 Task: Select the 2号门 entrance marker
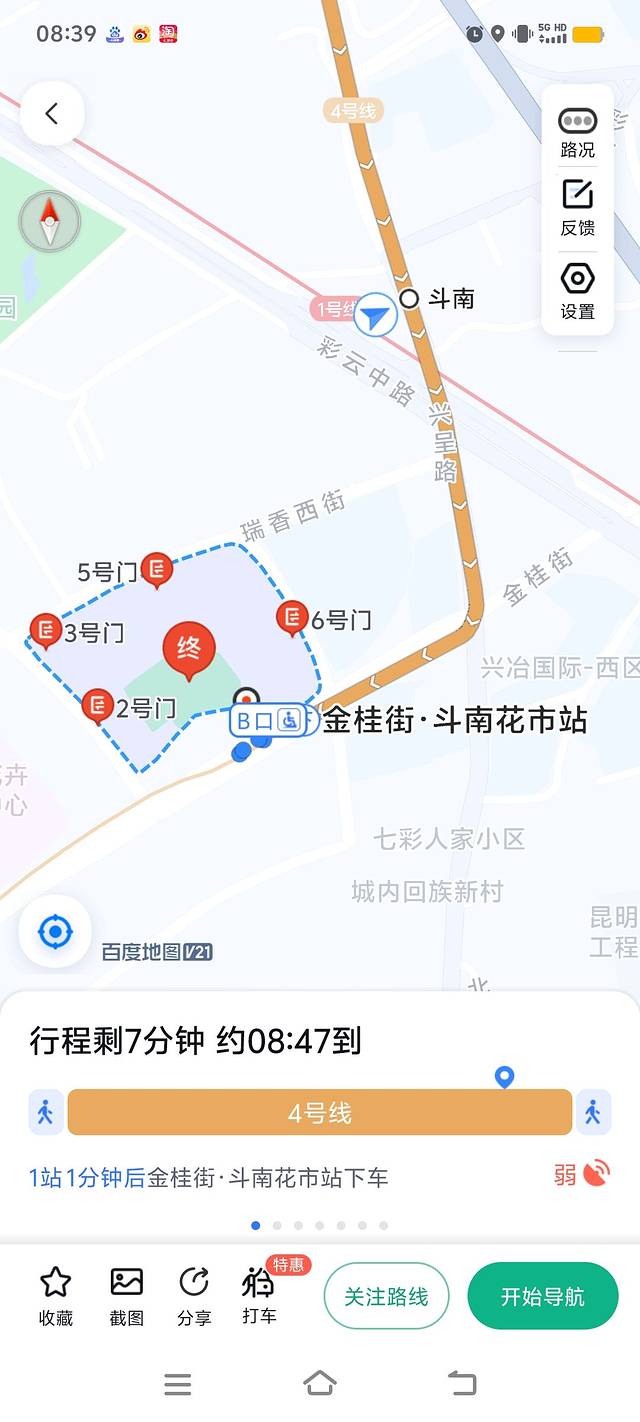click(x=97, y=706)
